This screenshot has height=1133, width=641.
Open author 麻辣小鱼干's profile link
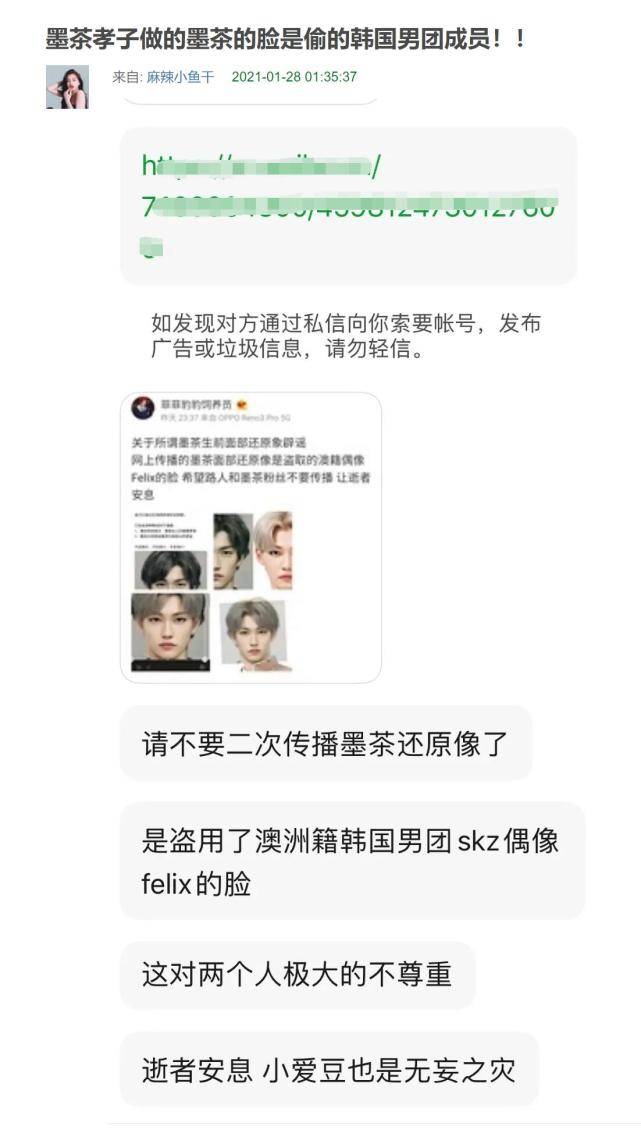[x=180, y=77]
